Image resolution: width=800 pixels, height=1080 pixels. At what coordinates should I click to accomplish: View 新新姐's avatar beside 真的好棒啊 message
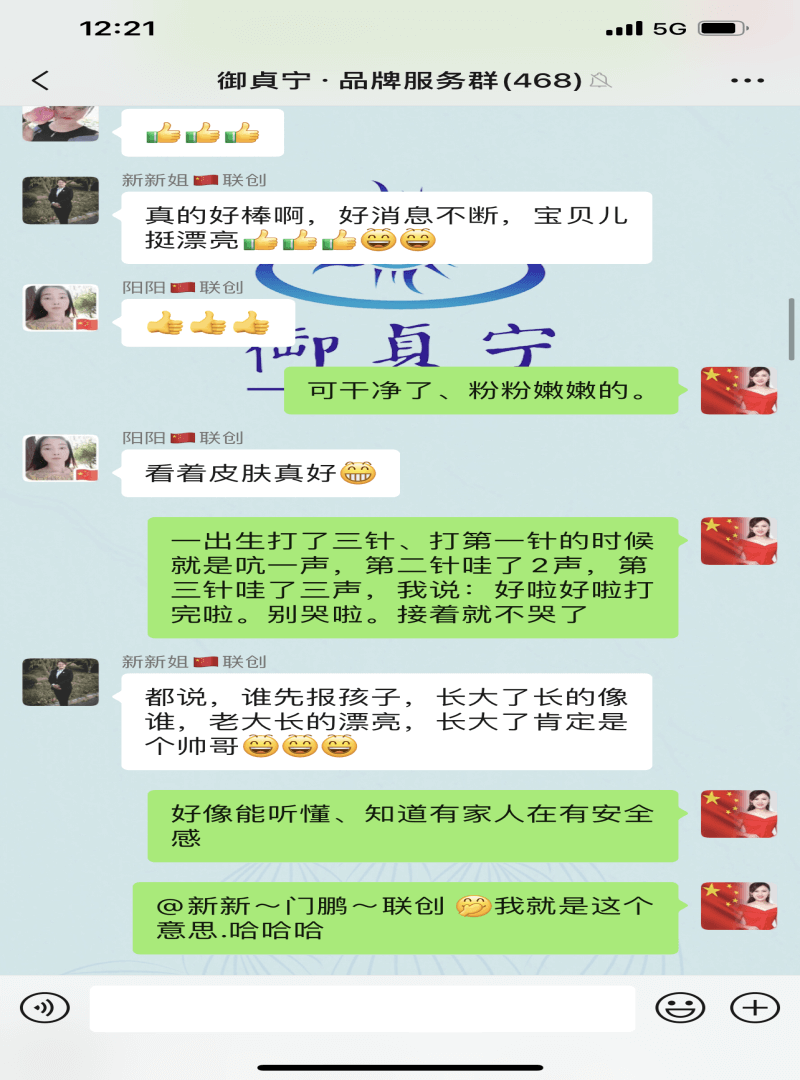click(60, 200)
